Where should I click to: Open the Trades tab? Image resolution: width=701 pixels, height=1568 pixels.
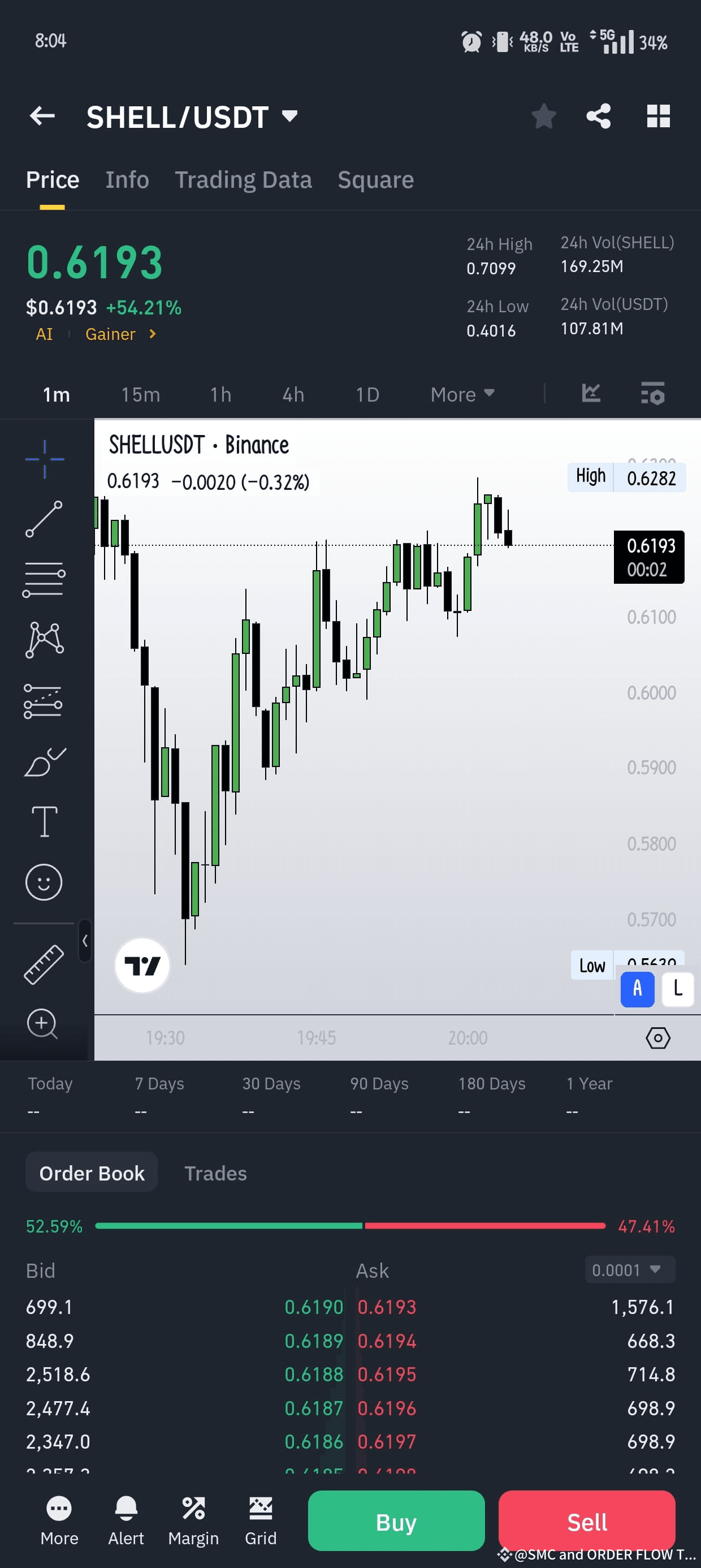pos(215,1173)
